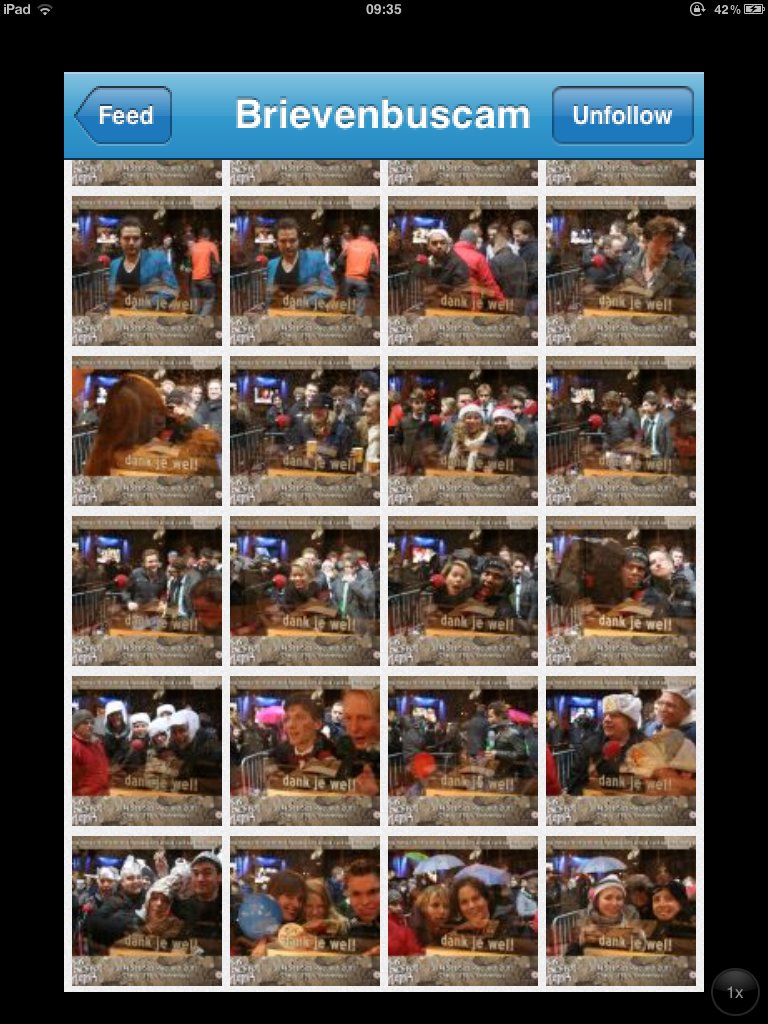
Task: Open photo of group with white fur hats and red coat
Action: point(147,750)
